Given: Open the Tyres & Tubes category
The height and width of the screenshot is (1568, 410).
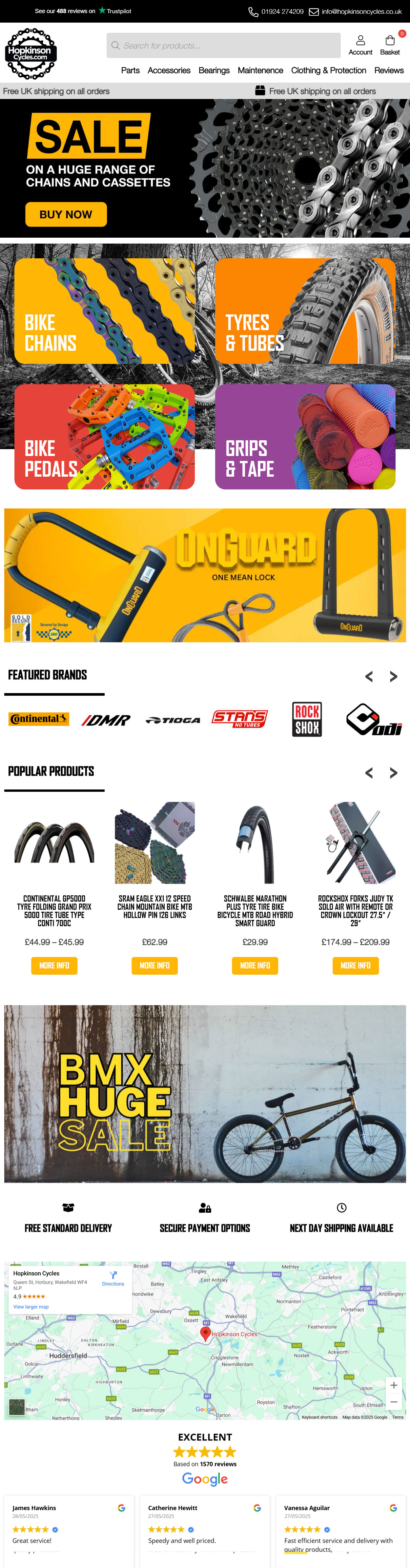Looking at the screenshot, I should tap(305, 311).
